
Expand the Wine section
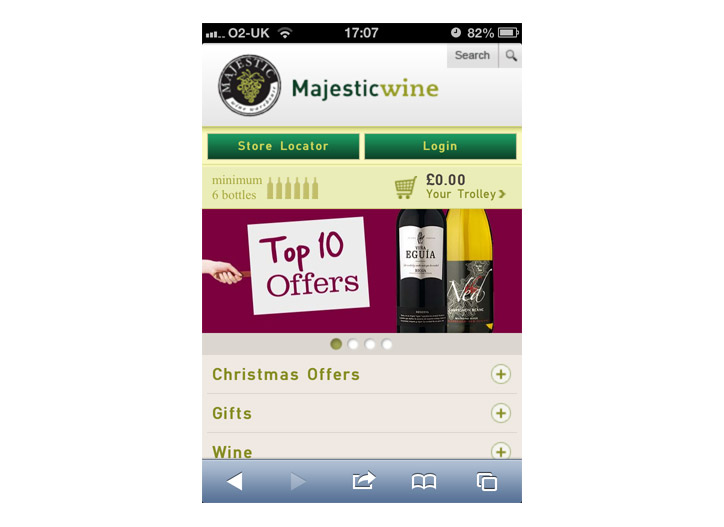click(x=501, y=451)
